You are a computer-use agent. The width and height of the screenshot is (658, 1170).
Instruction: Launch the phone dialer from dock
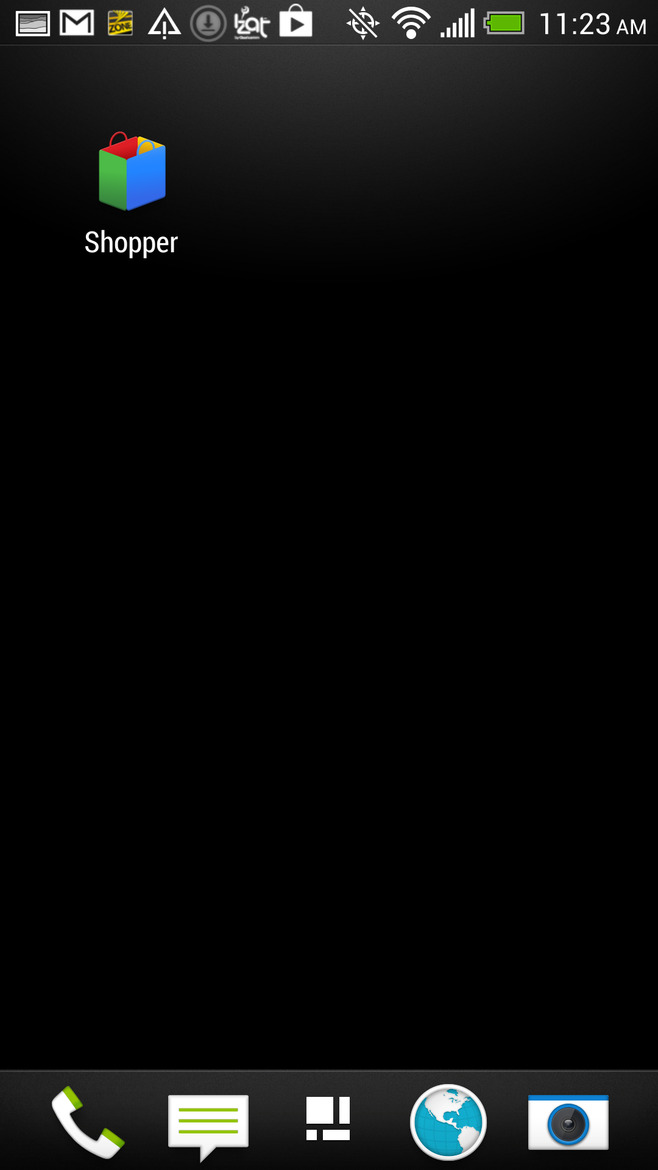88,1120
